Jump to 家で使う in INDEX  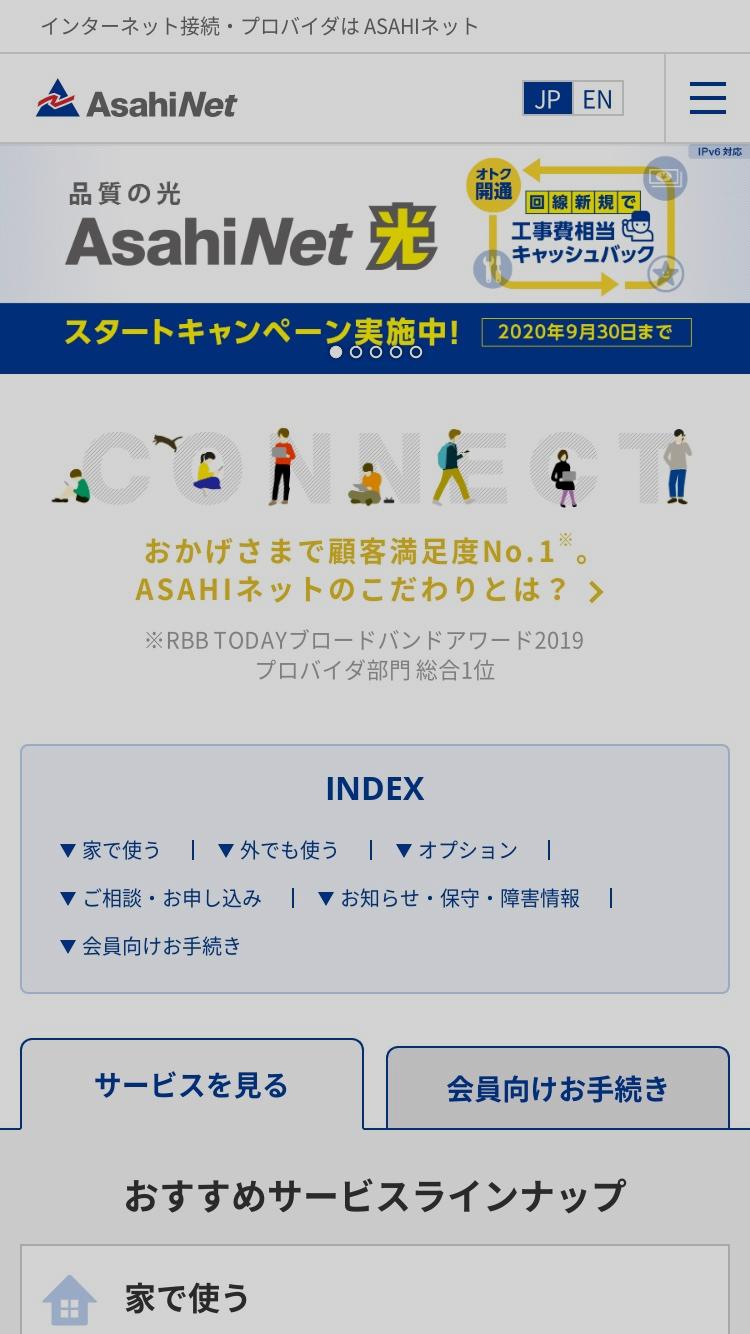[x=110, y=850]
